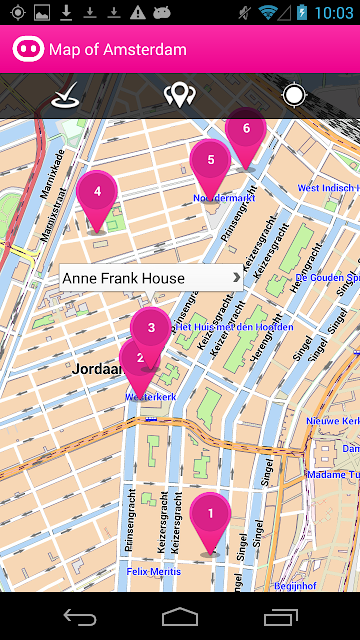Open the Anne Frank House info bubble

pyautogui.click(x=151, y=278)
